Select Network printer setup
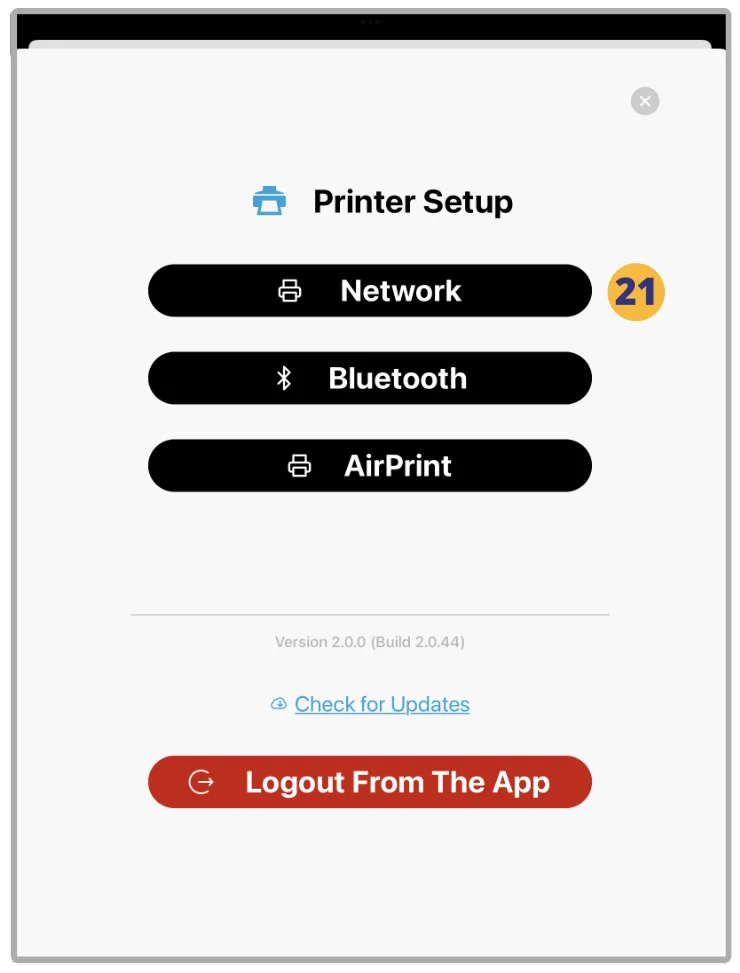Image resolution: width=740 pixels, height=973 pixels. (x=370, y=291)
